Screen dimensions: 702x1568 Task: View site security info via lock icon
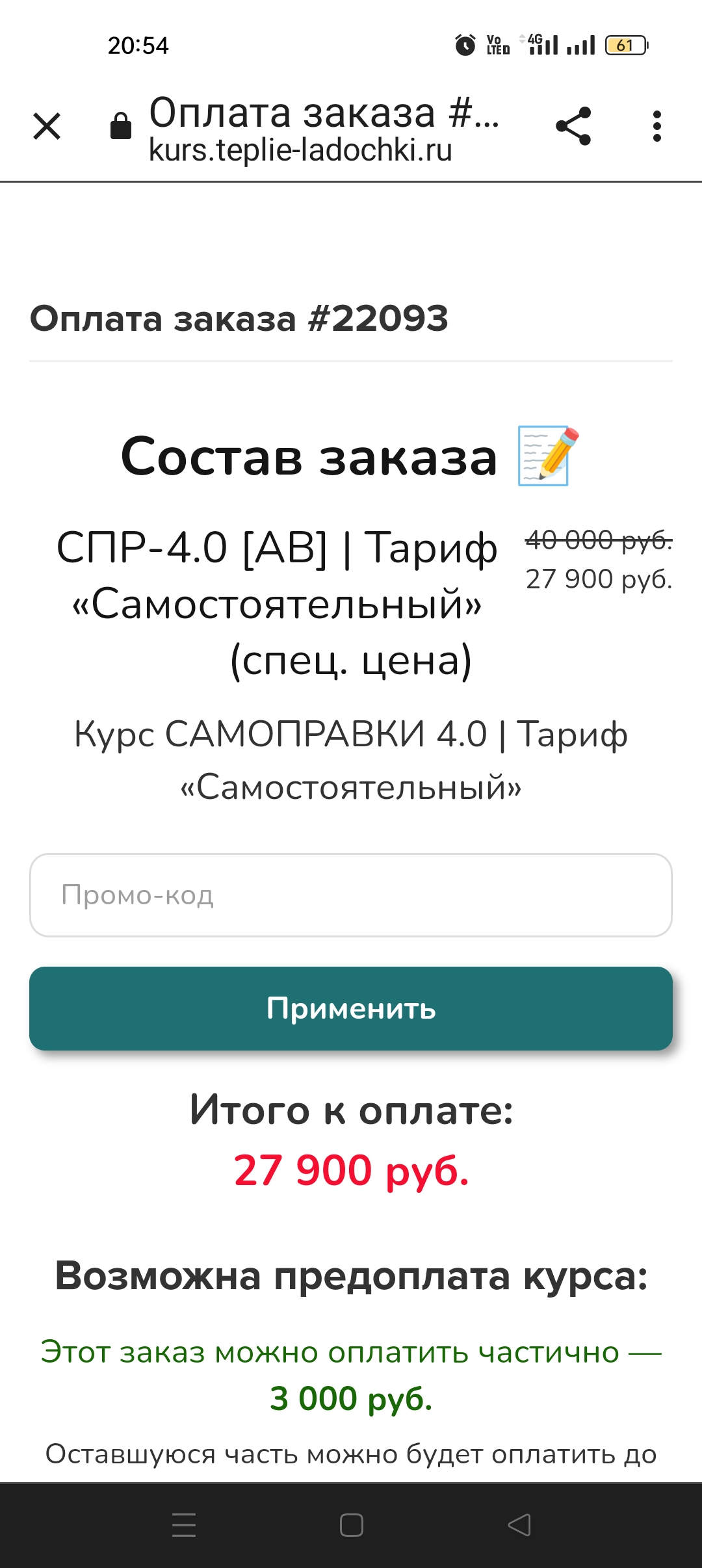pos(121,126)
